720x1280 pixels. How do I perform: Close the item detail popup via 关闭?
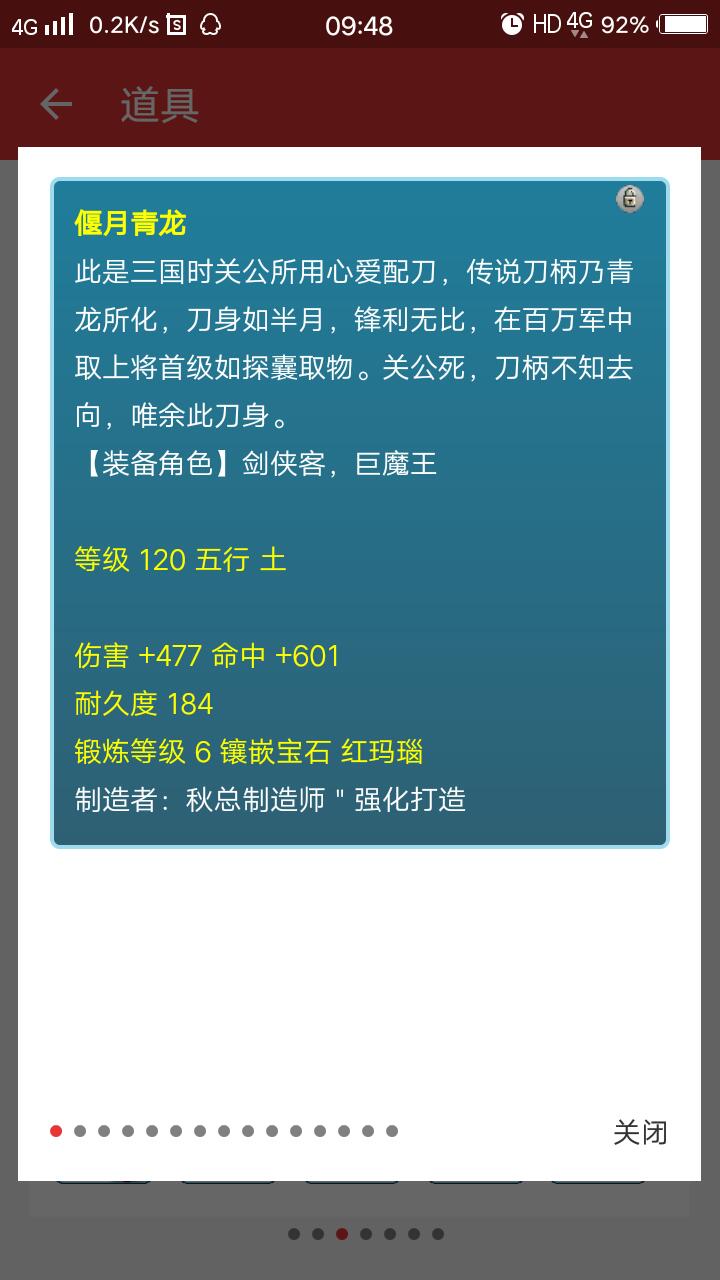640,1132
